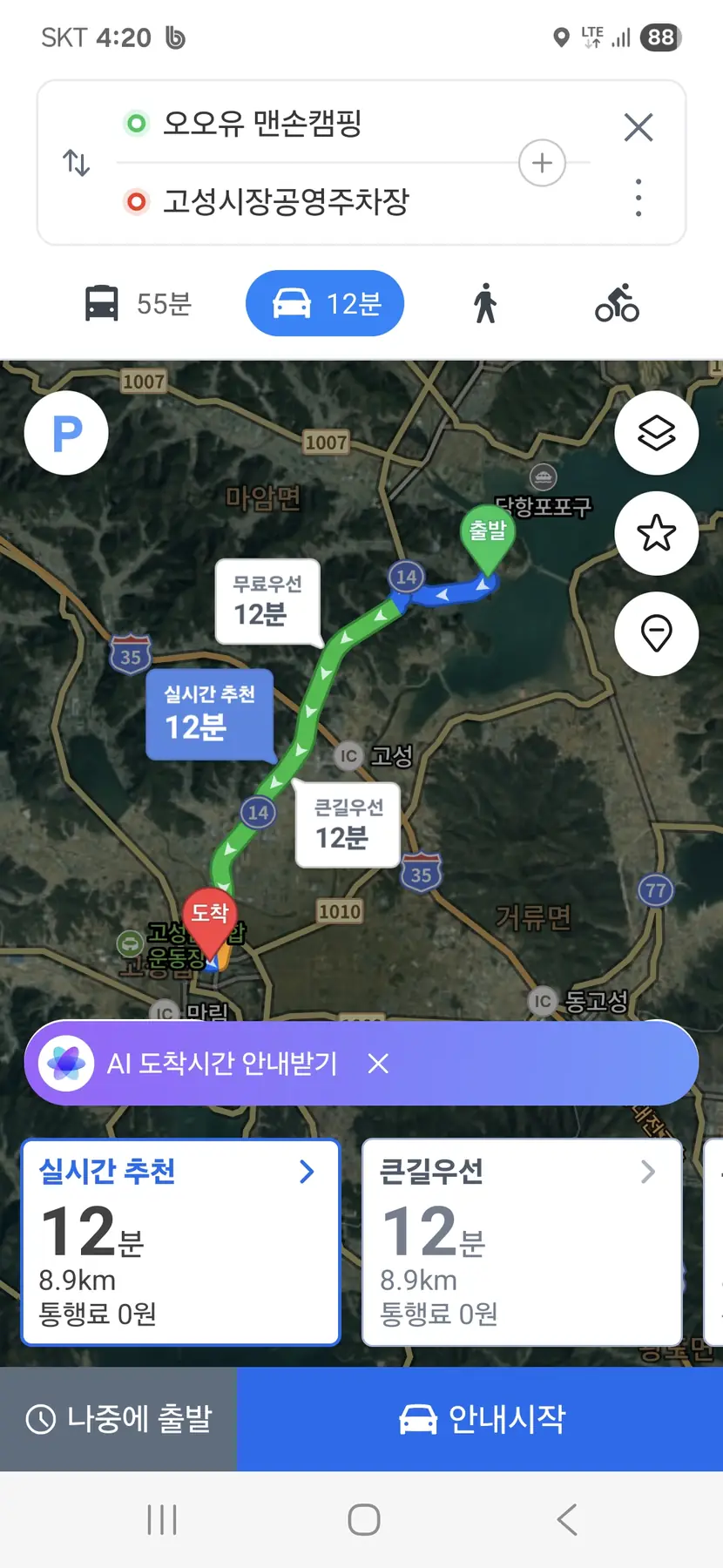Switch to walking directions
723x1568 pixels.
(x=485, y=304)
